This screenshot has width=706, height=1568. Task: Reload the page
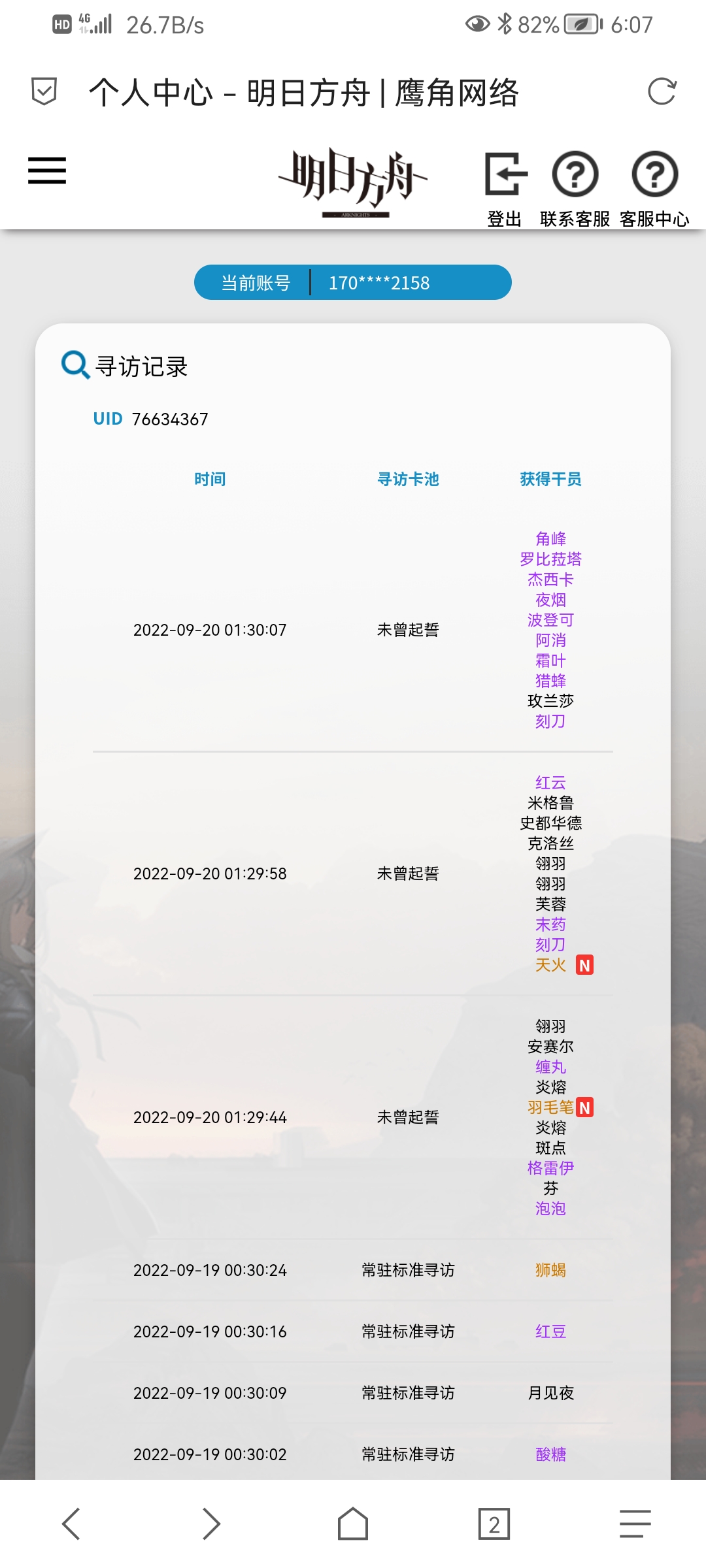(x=662, y=91)
